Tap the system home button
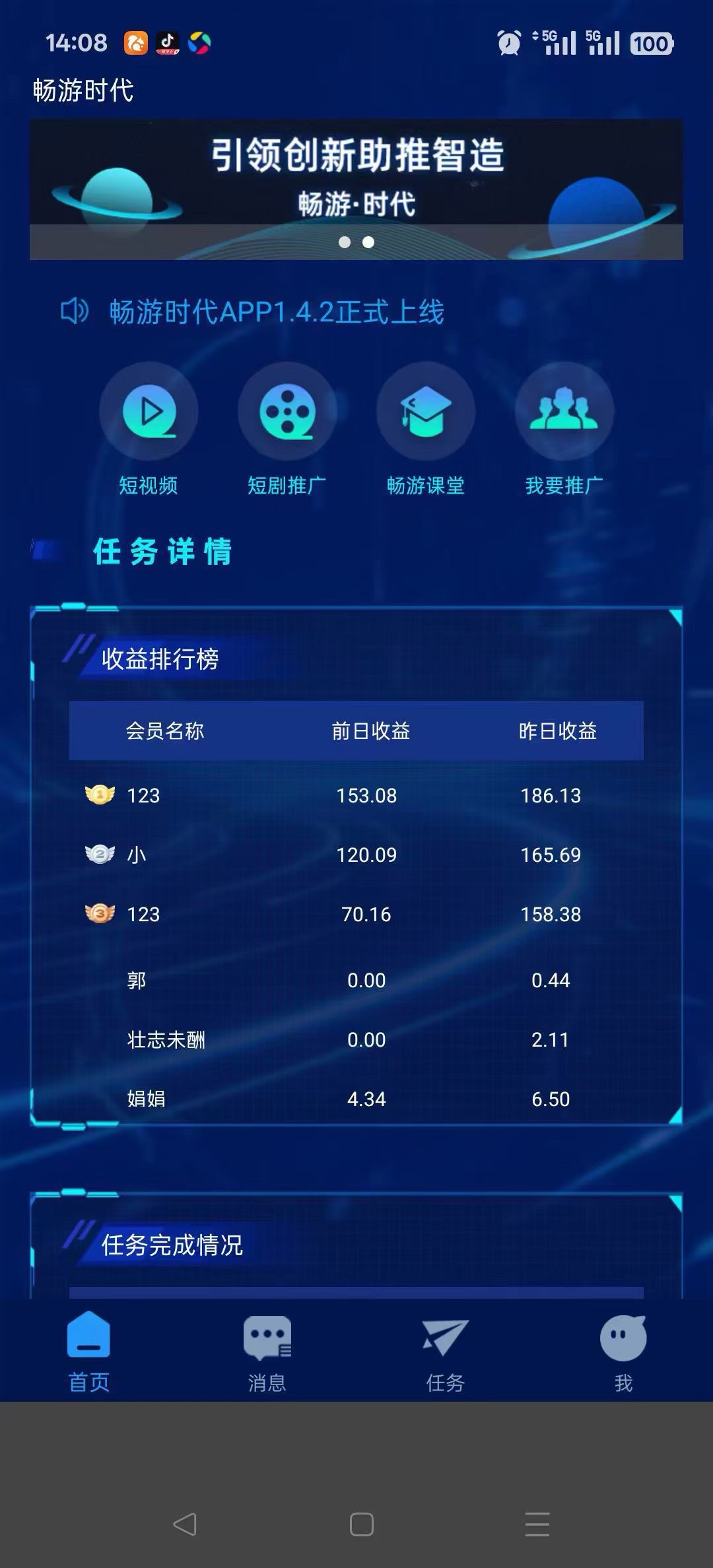713x1568 pixels. [x=361, y=1524]
